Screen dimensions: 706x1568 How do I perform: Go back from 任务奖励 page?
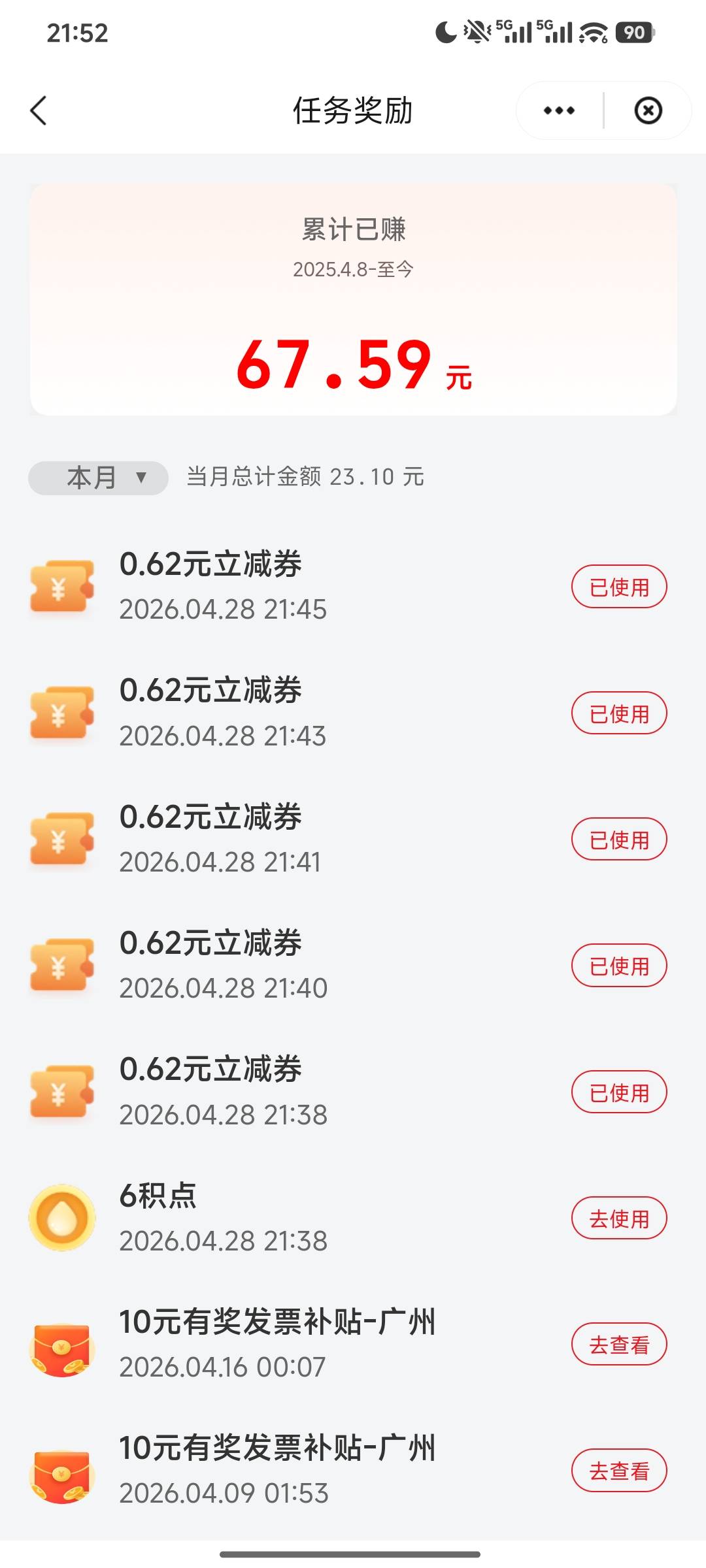pyautogui.click(x=39, y=110)
